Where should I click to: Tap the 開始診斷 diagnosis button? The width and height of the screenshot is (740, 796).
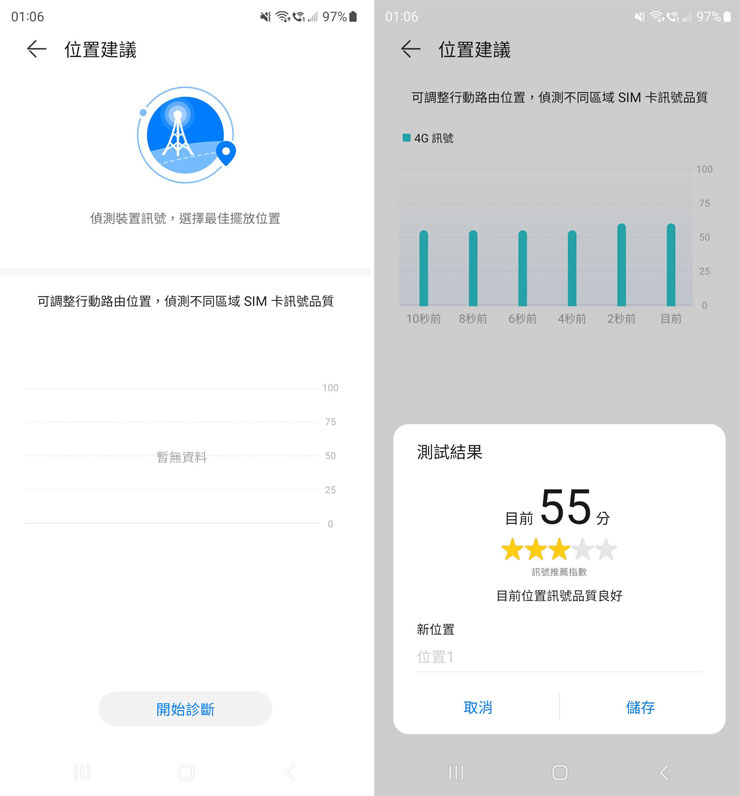(x=185, y=708)
